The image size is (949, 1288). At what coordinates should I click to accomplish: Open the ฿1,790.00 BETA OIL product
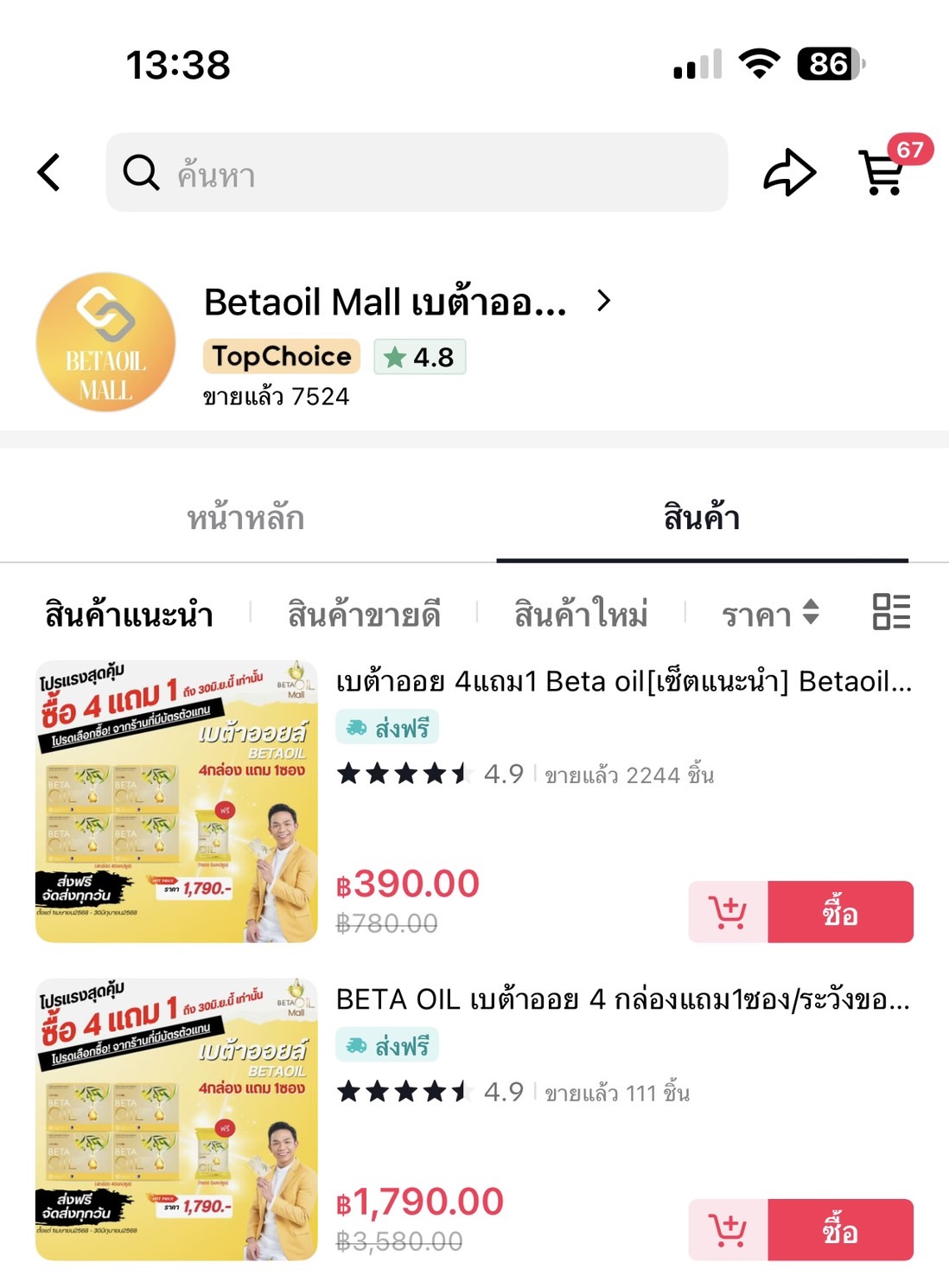pyautogui.click(x=622, y=1000)
